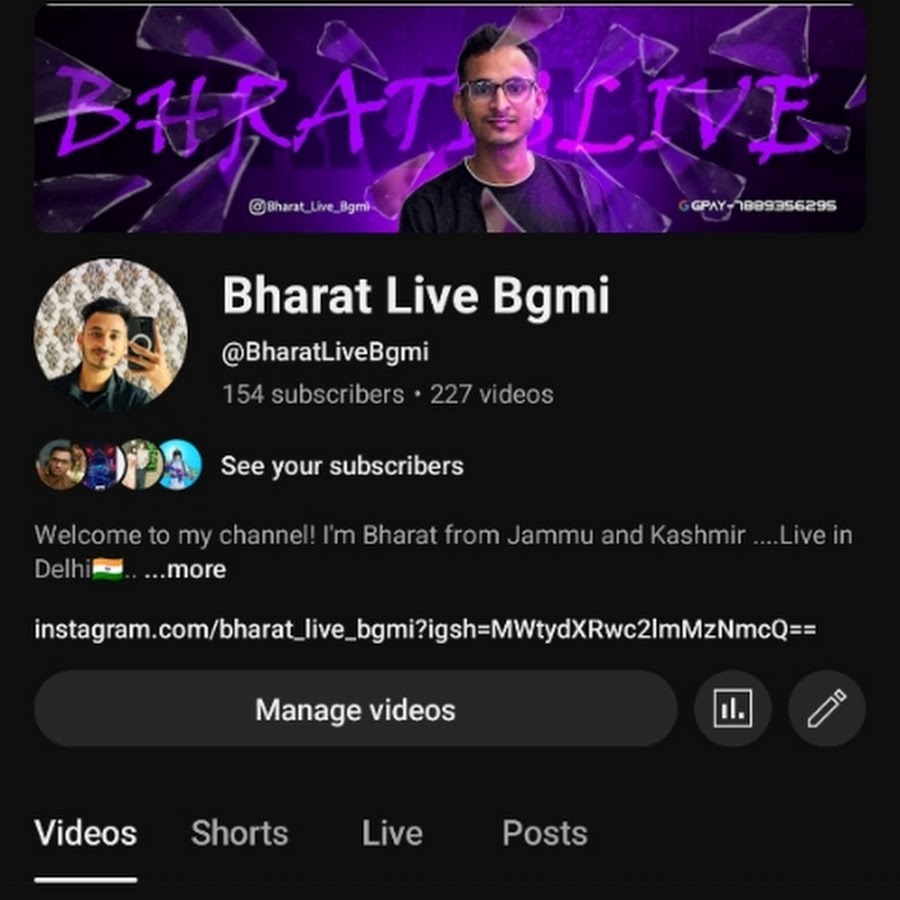900x900 pixels.
Task: Open the instagram.com/bharat_live_bgmi link
Action: click(x=425, y=630)
